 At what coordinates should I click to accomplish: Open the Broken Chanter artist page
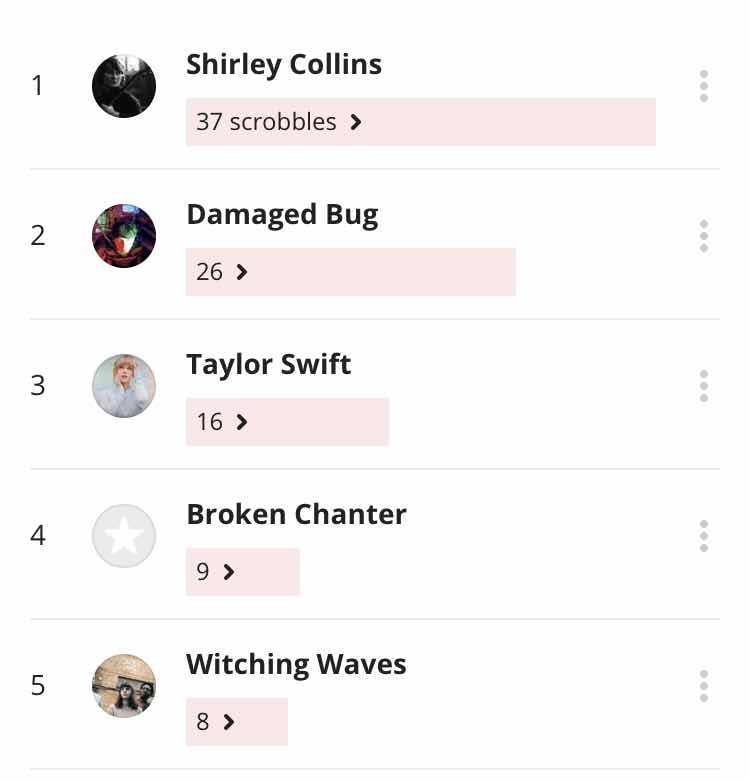click(296, 514)
